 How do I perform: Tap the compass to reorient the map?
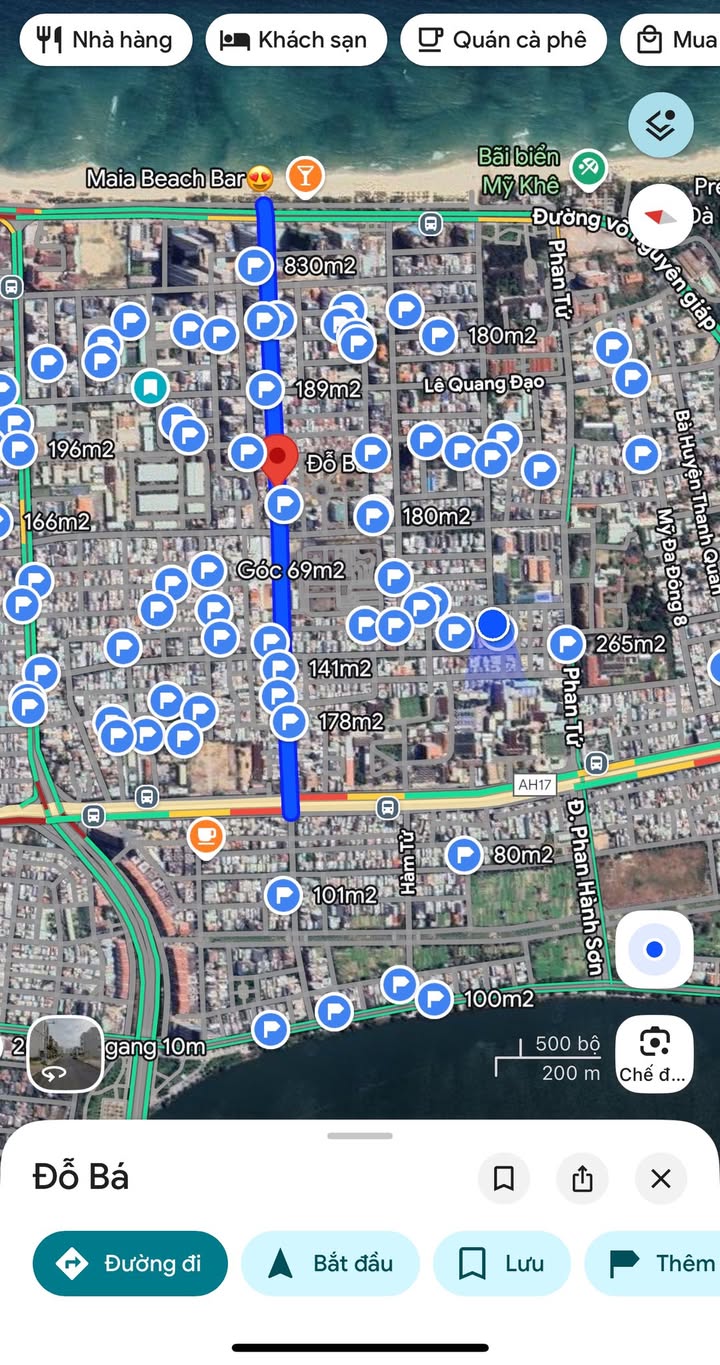click(x=660, y=216)
